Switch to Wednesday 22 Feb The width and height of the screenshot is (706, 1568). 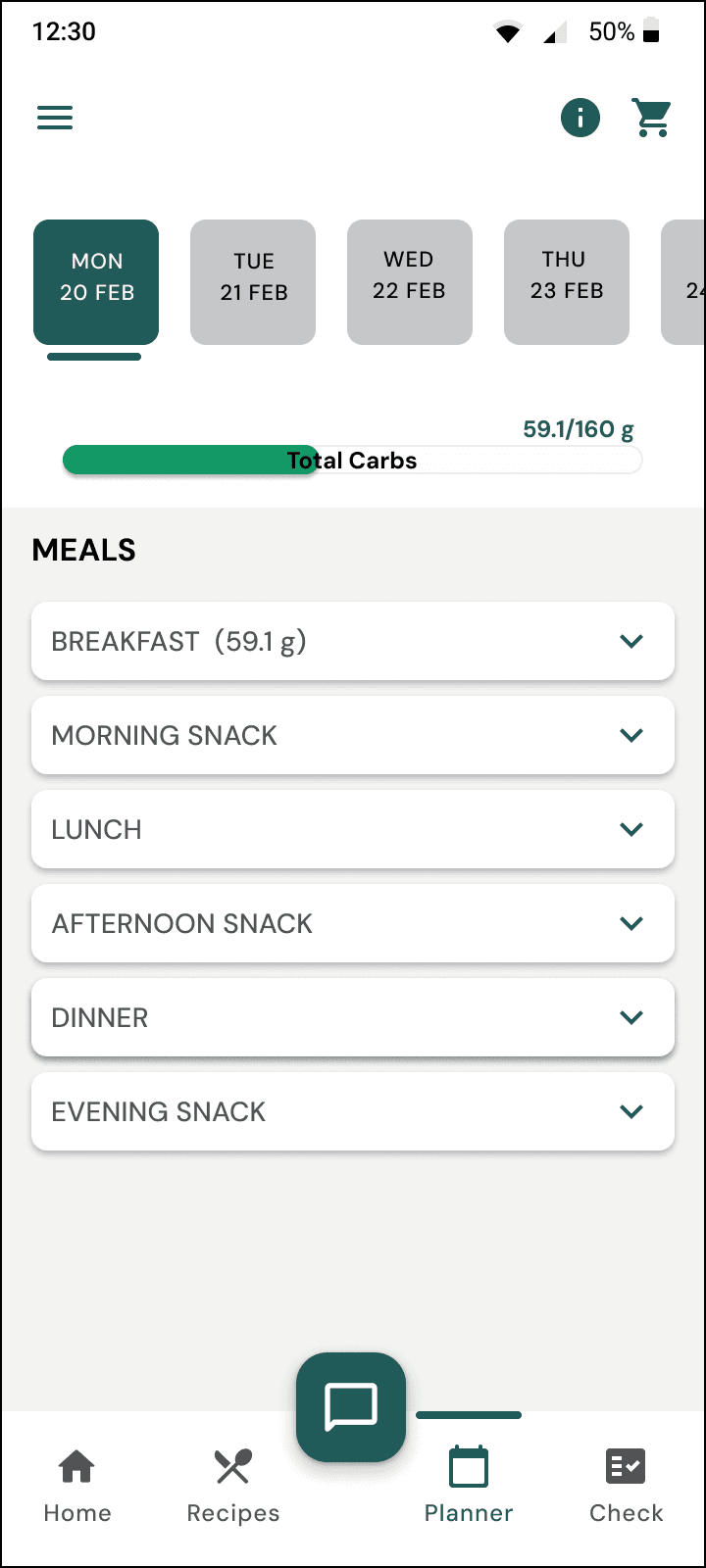point(410,282)
